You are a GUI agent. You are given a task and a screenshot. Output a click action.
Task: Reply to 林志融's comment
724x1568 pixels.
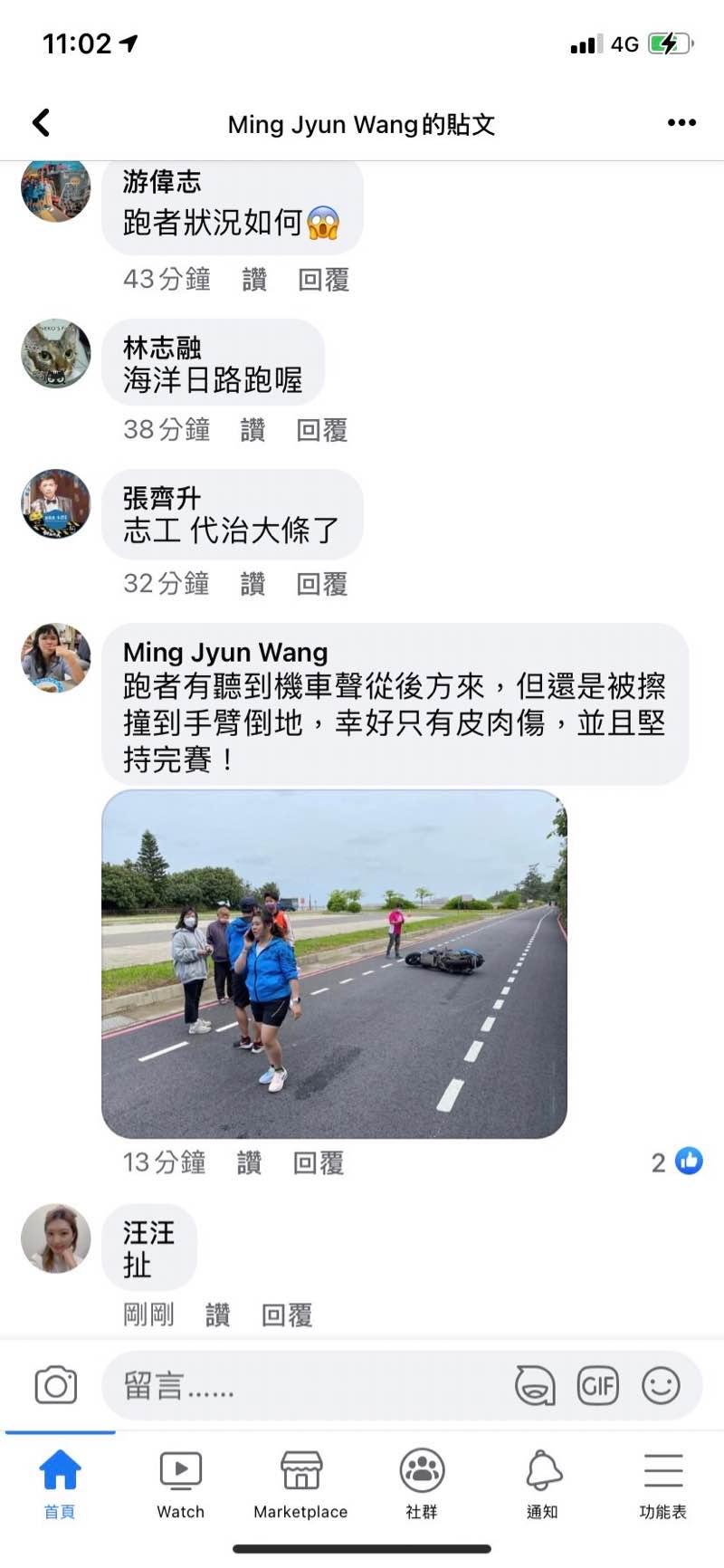322,430
